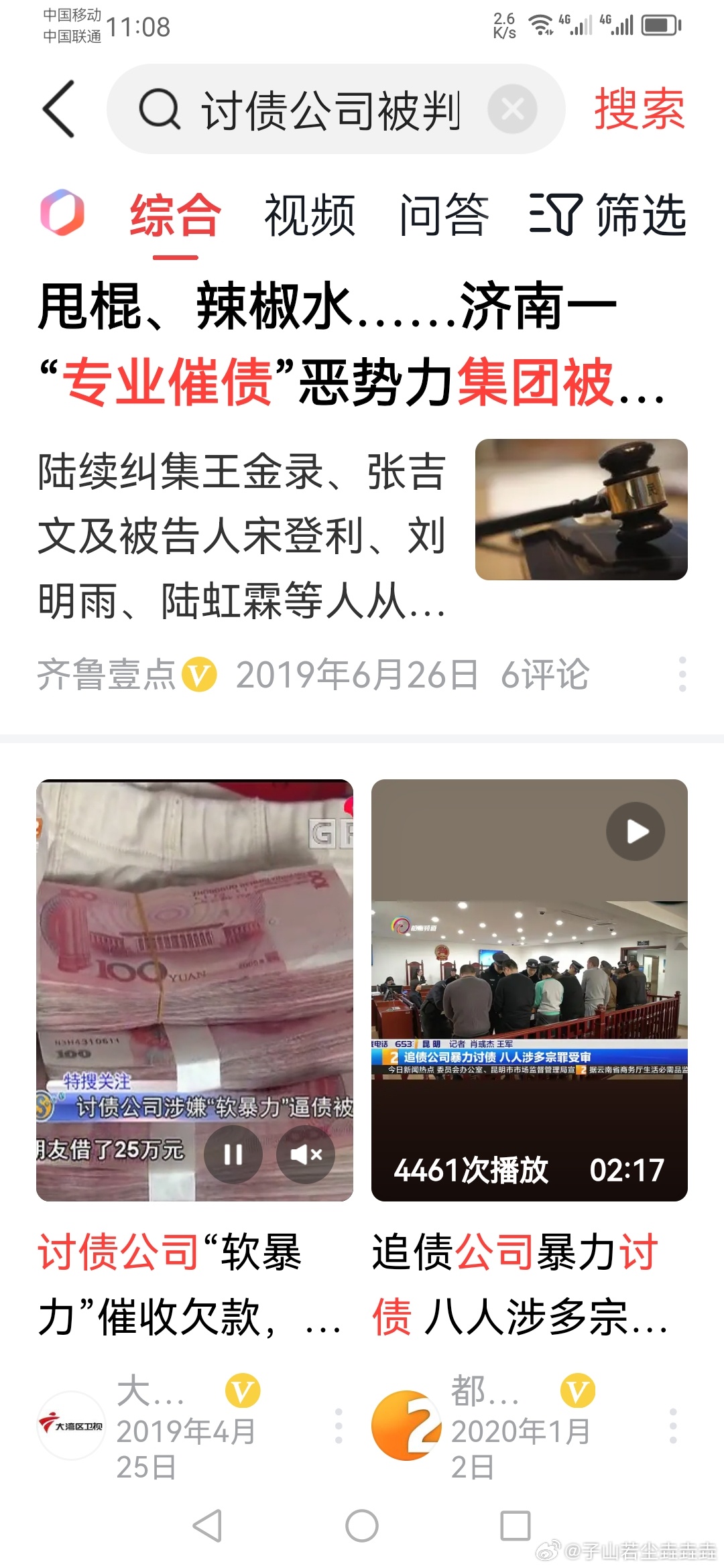Image resolution: width=724 pixels, height=1568 pixels.
Task: Hit the red 搜索 button
Action: [639, 109]
